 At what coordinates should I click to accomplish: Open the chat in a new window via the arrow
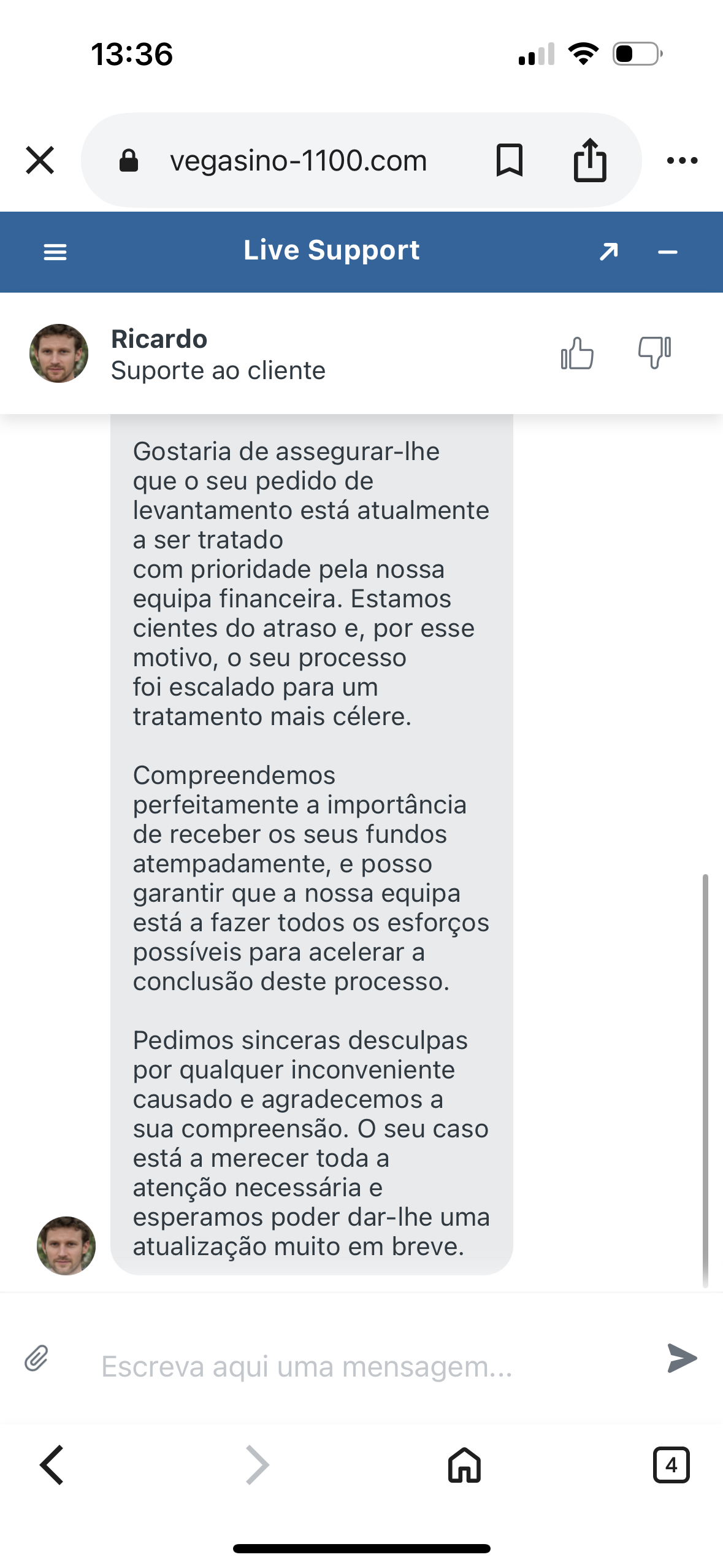pos(608,252)
